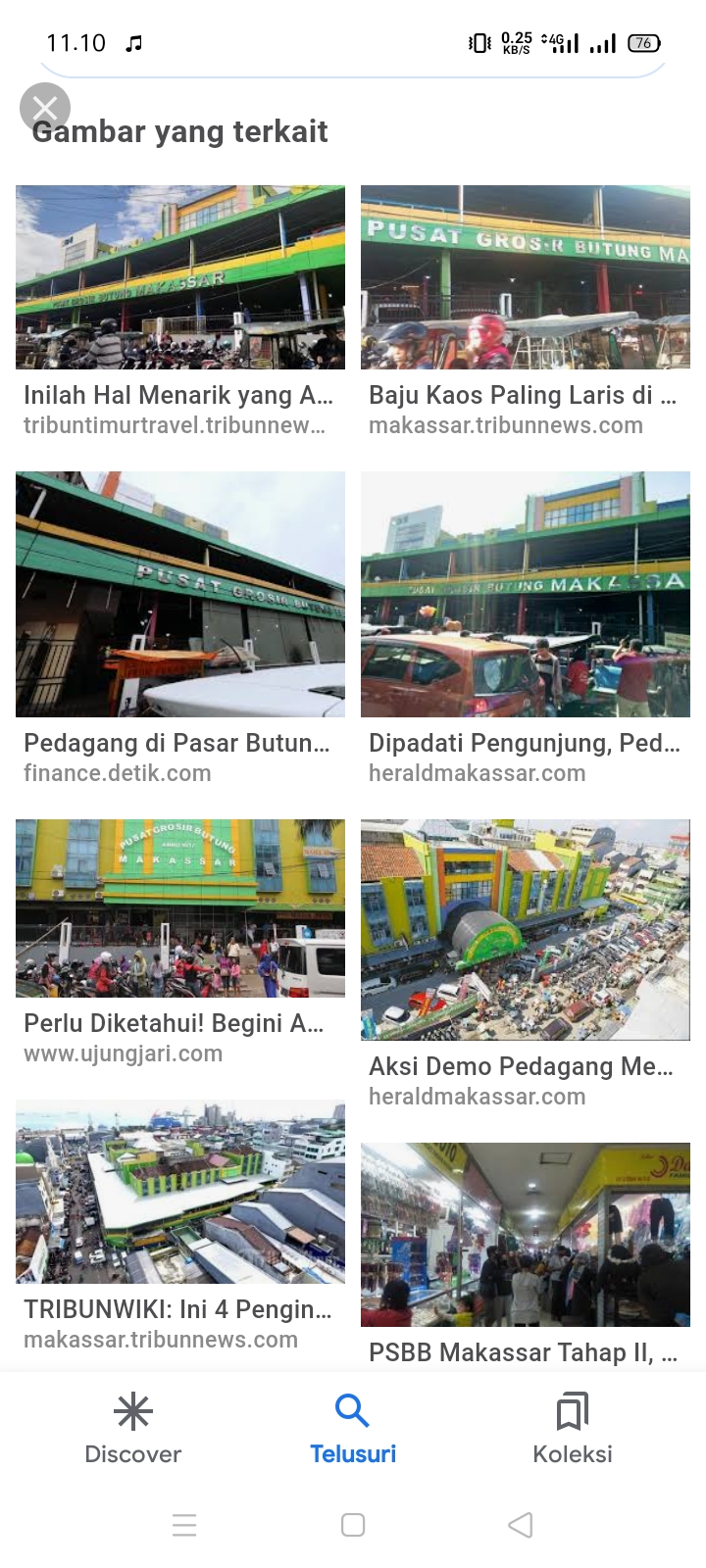Open the 'Aksi Demo Pedagang Me...' image
Image resolution: width=706 pixels, height=1568 pixels.
click(526, 929)
